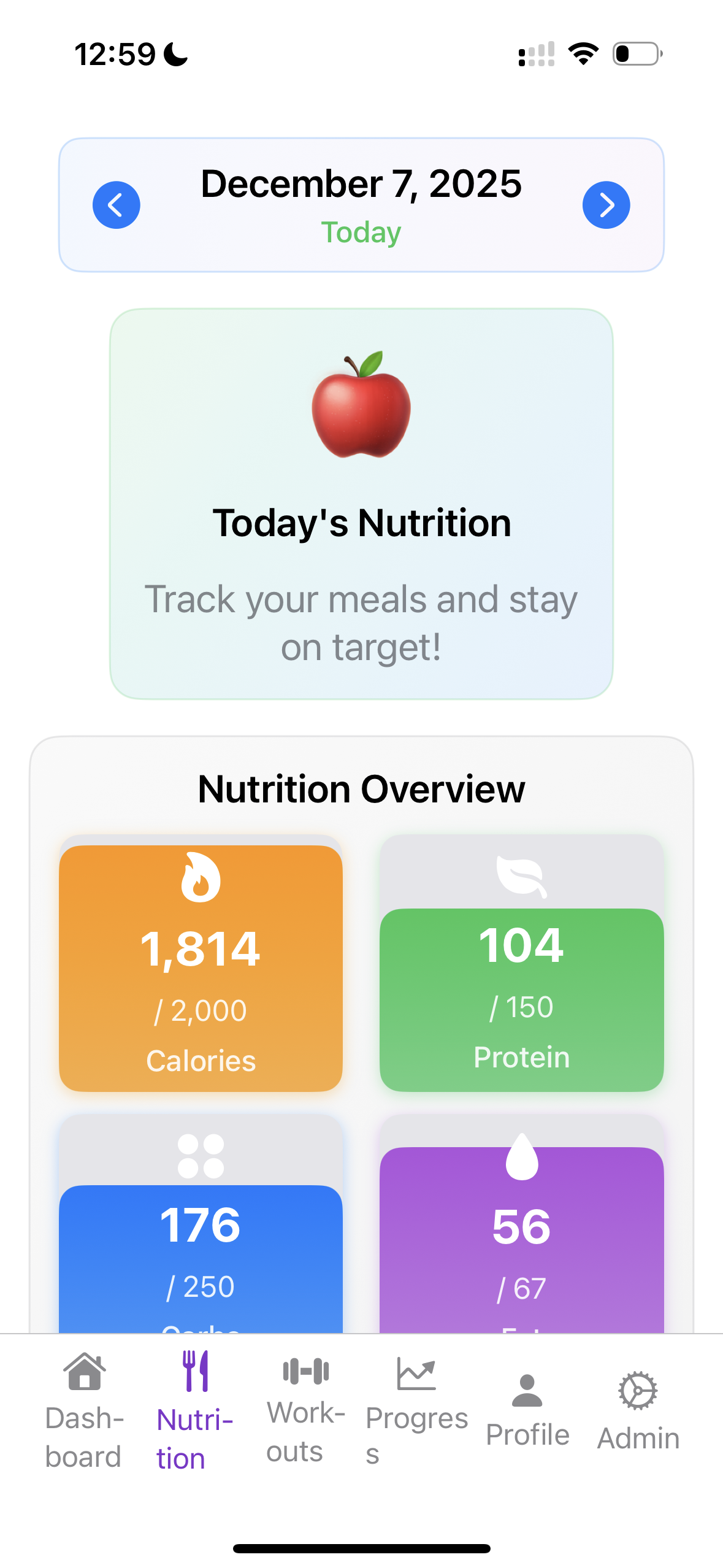
Task: Open the Progress chart icon
Action: 418,1372
